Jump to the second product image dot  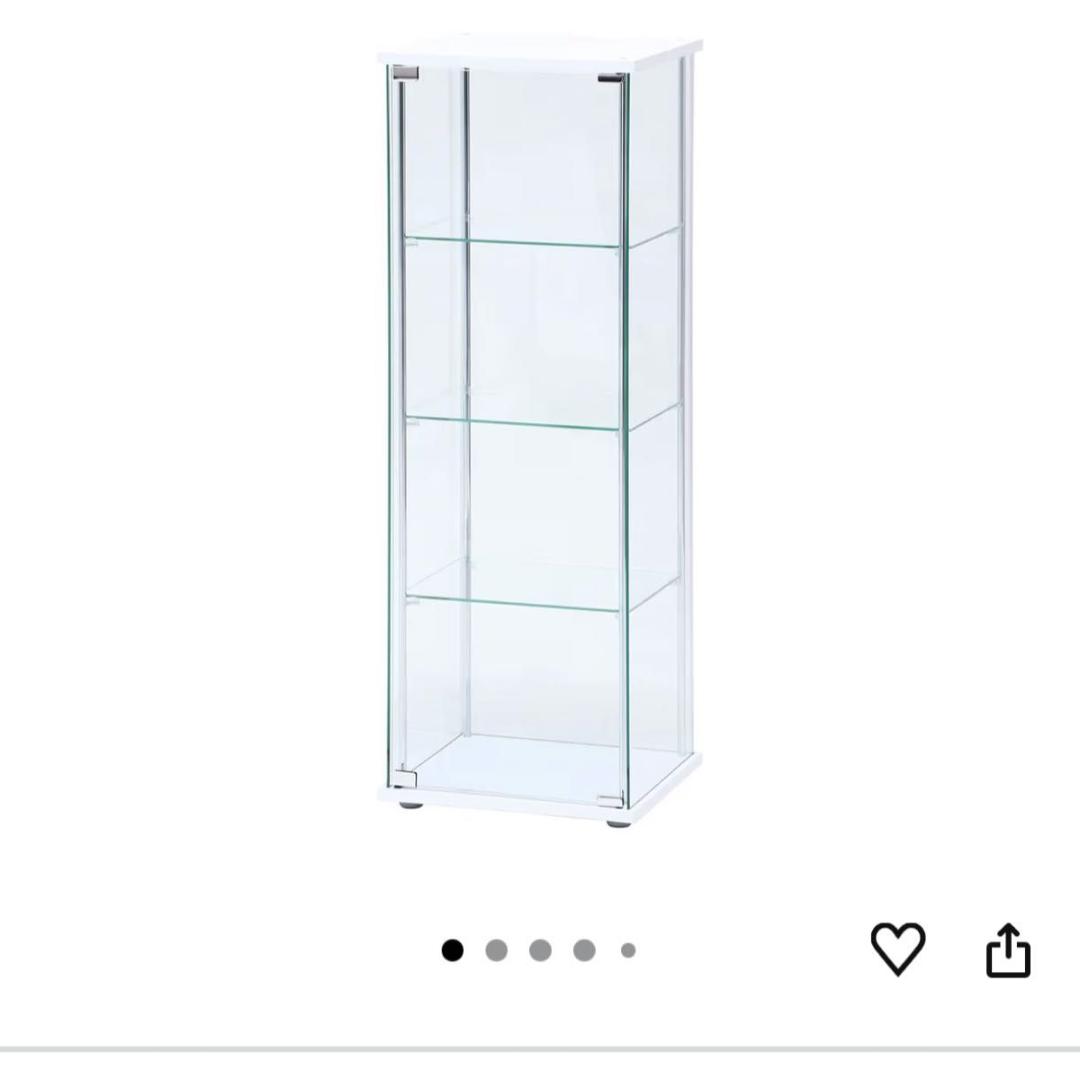tap(496, 950)
